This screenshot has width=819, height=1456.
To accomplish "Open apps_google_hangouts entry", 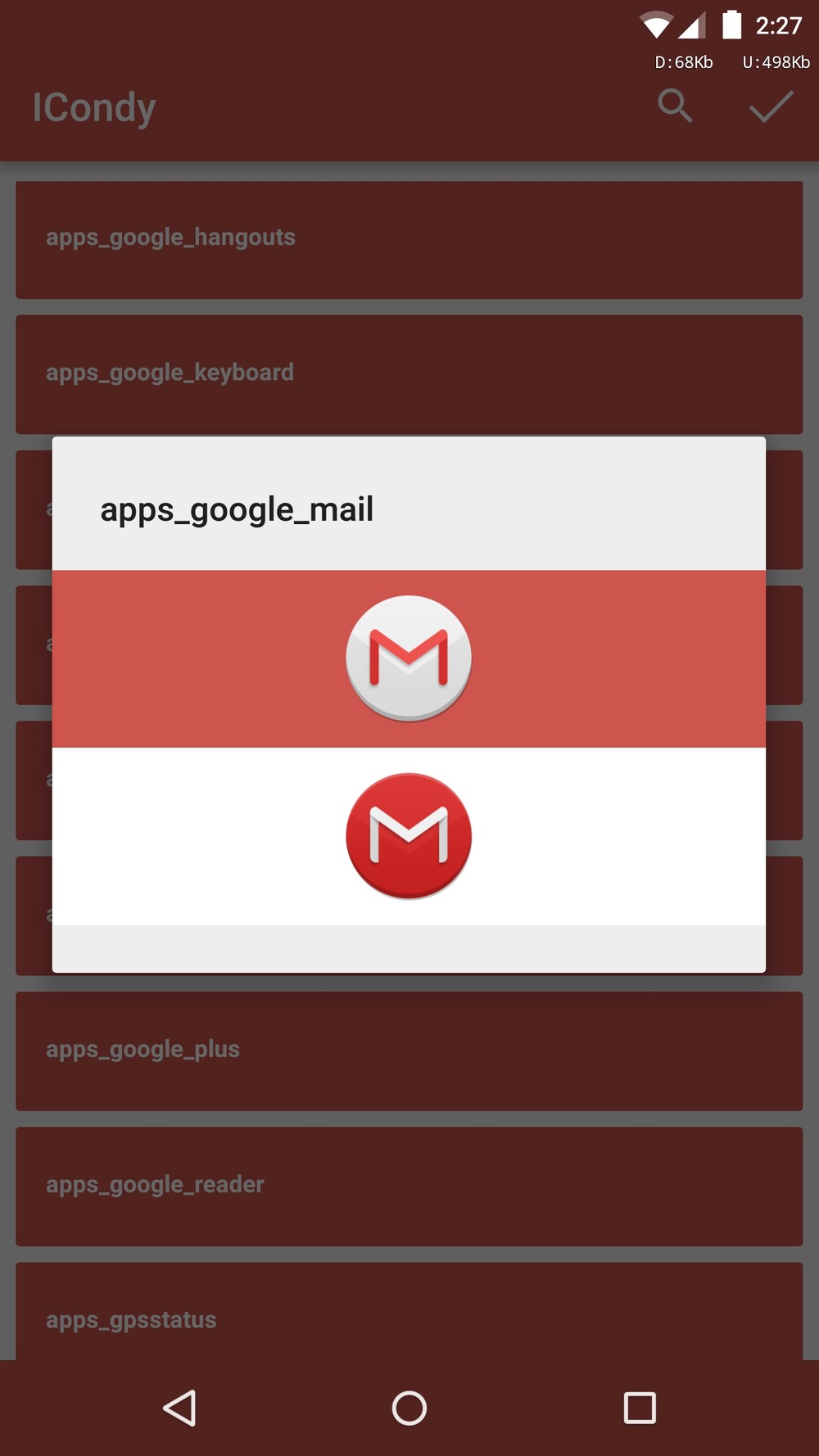I will tap(409, 240).
